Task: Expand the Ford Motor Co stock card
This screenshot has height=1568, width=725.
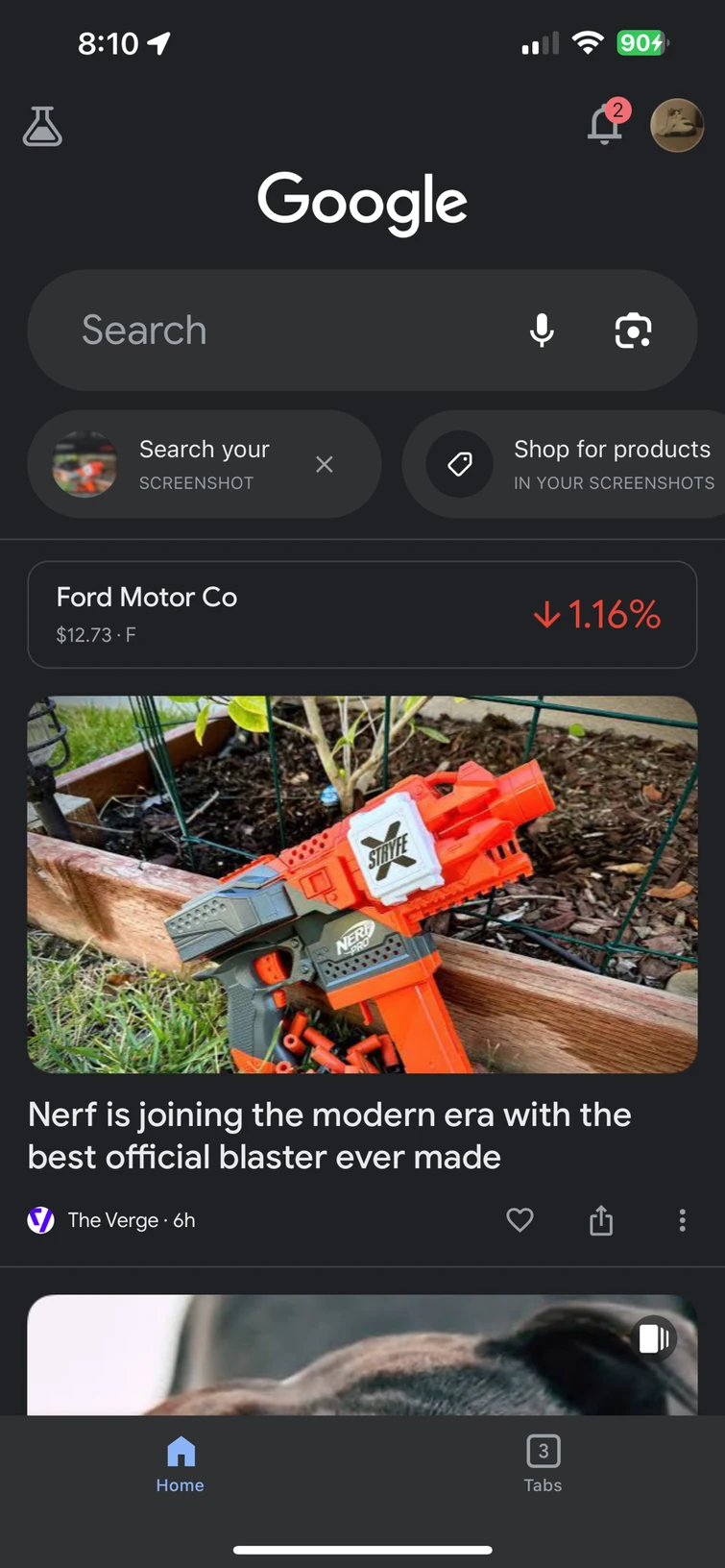Action: [362, 614]
